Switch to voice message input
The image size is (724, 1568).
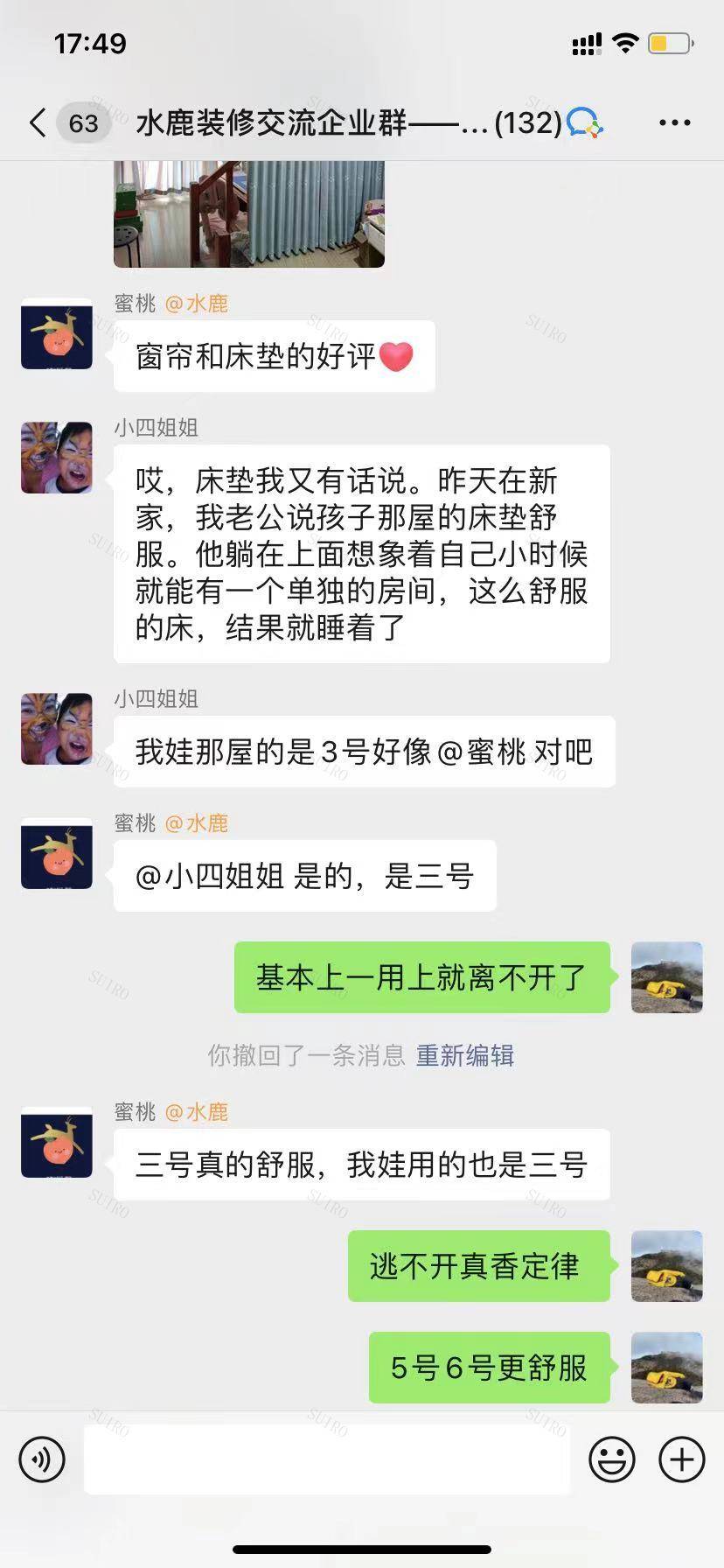pos(42,1459)
